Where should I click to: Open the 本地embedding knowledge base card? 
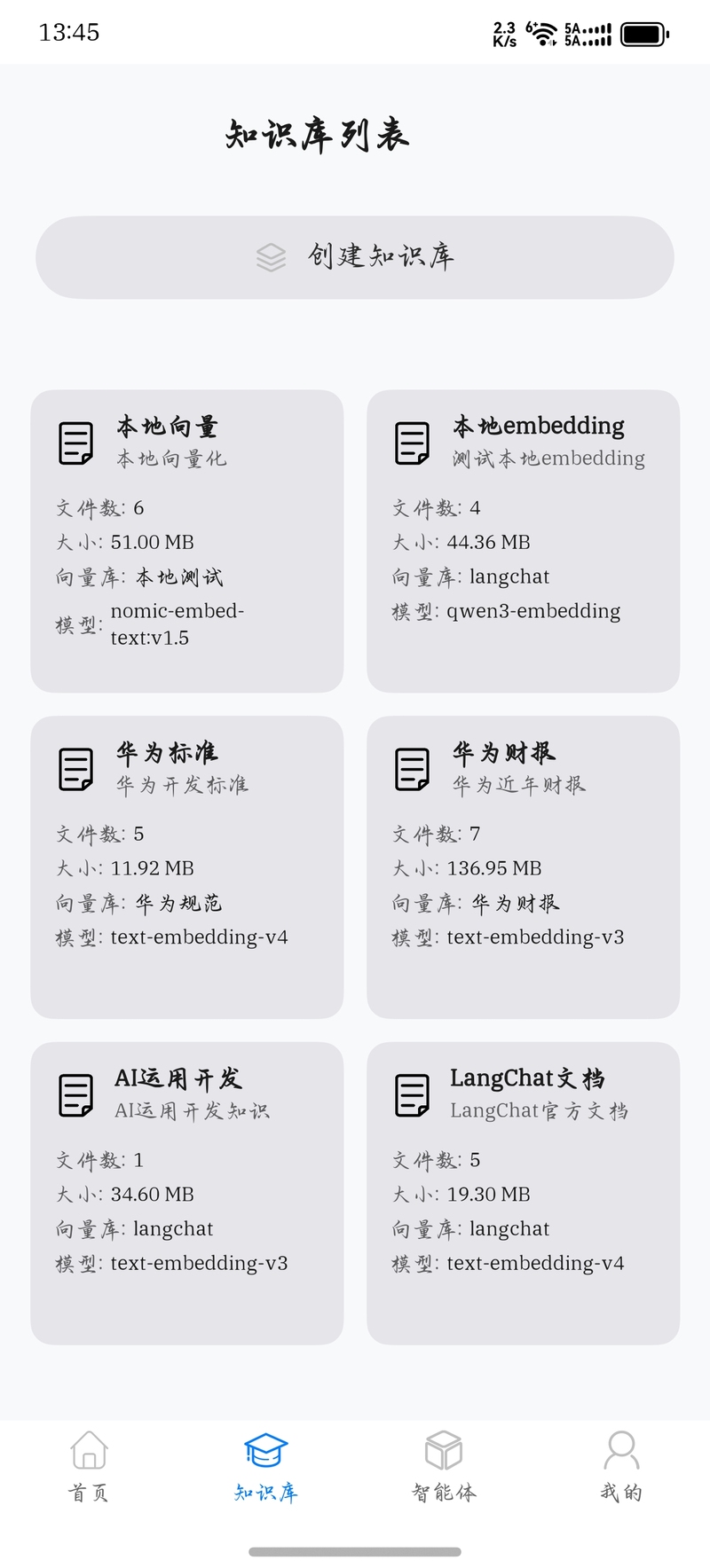coord(523,541)
